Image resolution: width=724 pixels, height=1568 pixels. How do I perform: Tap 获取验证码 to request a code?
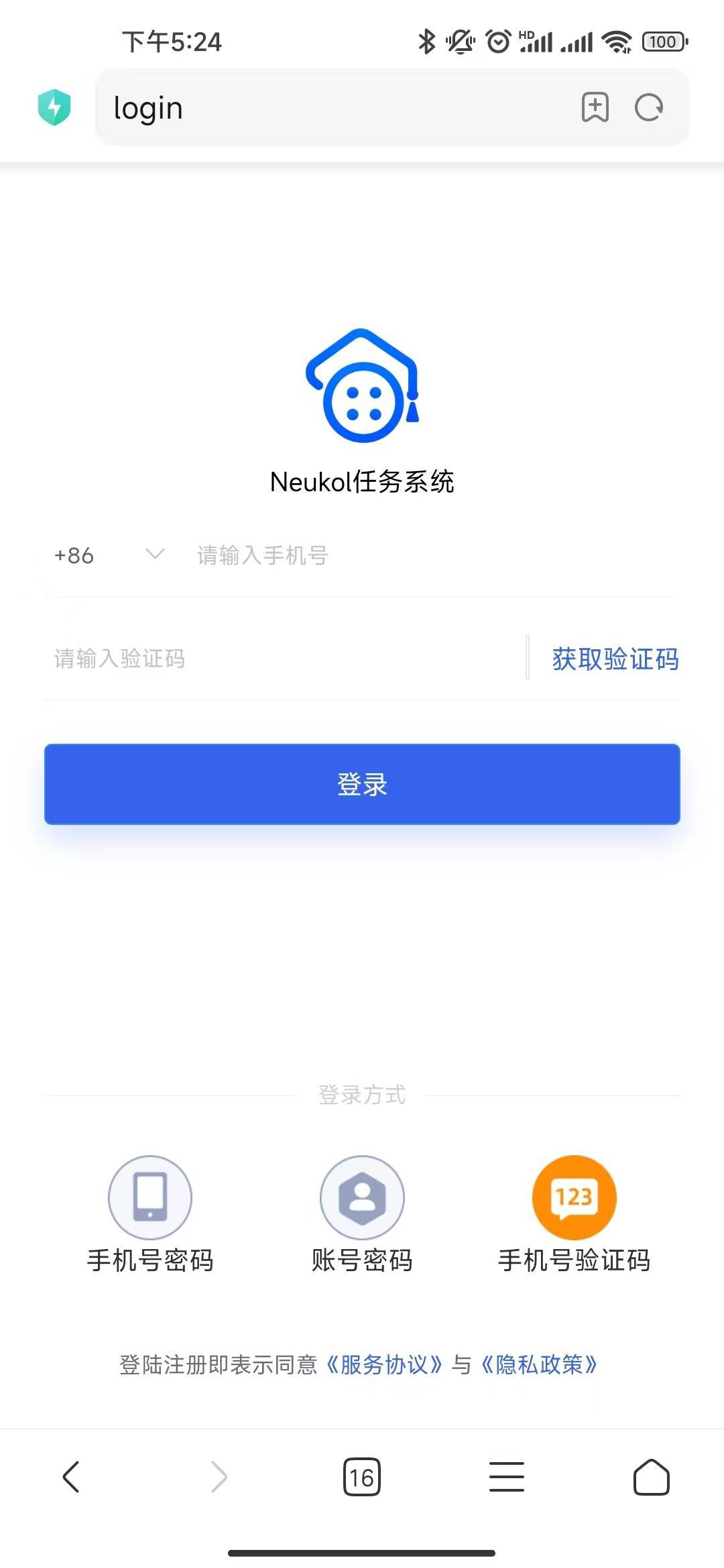pos(615,659)
